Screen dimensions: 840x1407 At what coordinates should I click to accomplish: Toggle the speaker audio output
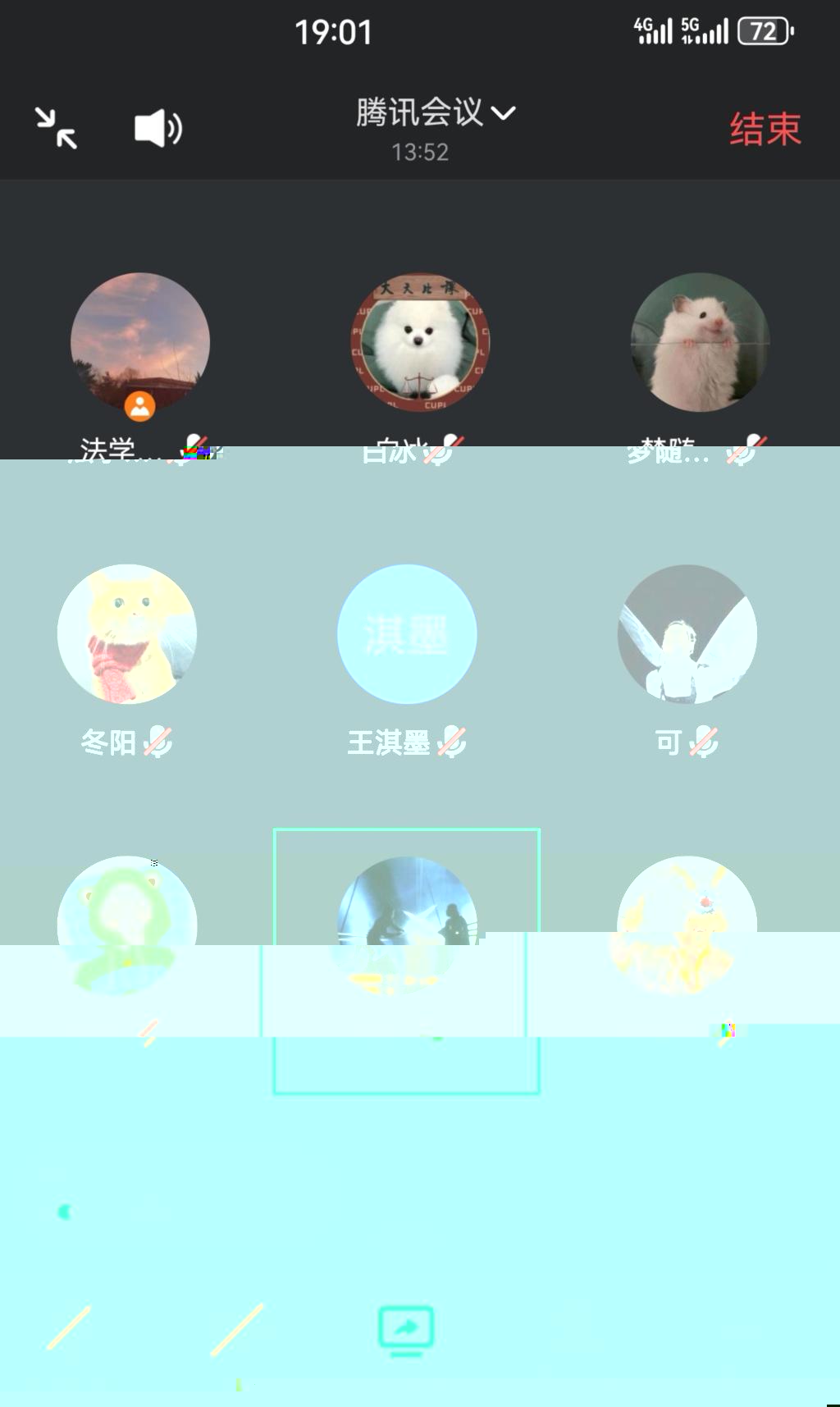[x=157, y=129]
